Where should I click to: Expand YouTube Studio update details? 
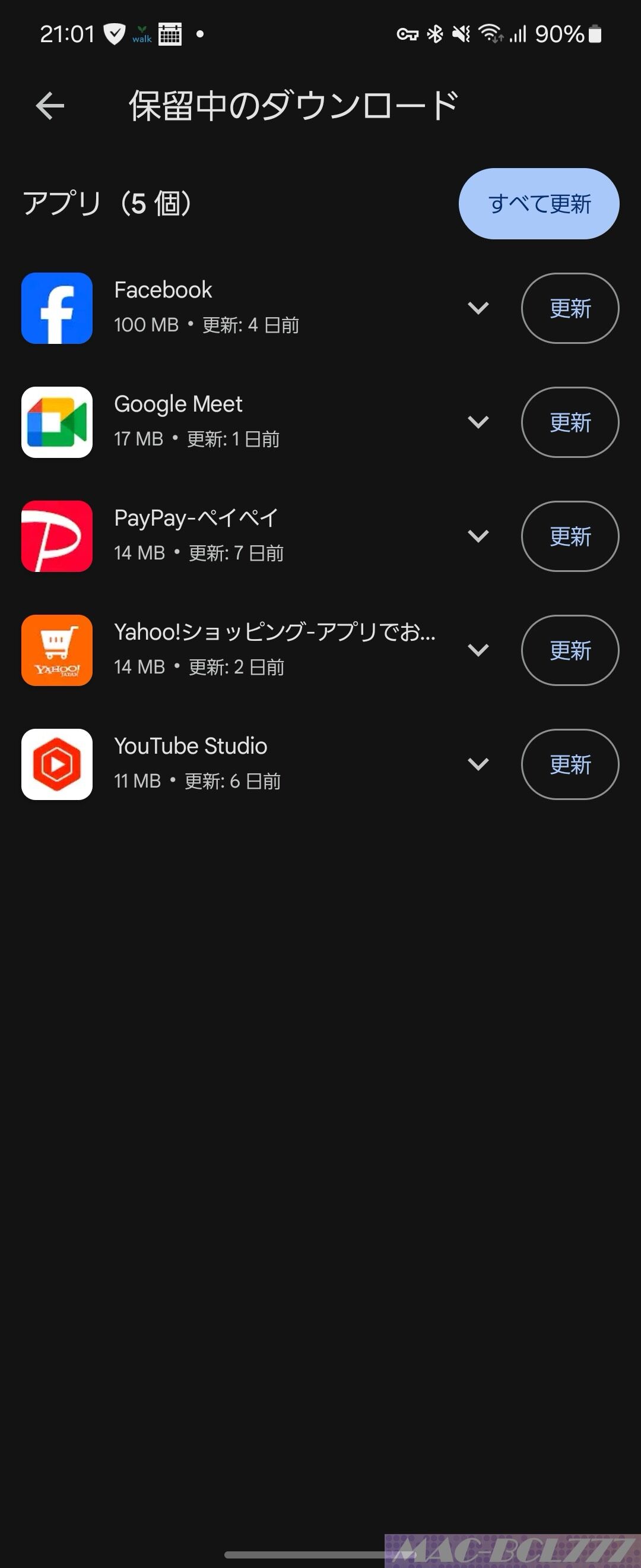coord(478,764)
